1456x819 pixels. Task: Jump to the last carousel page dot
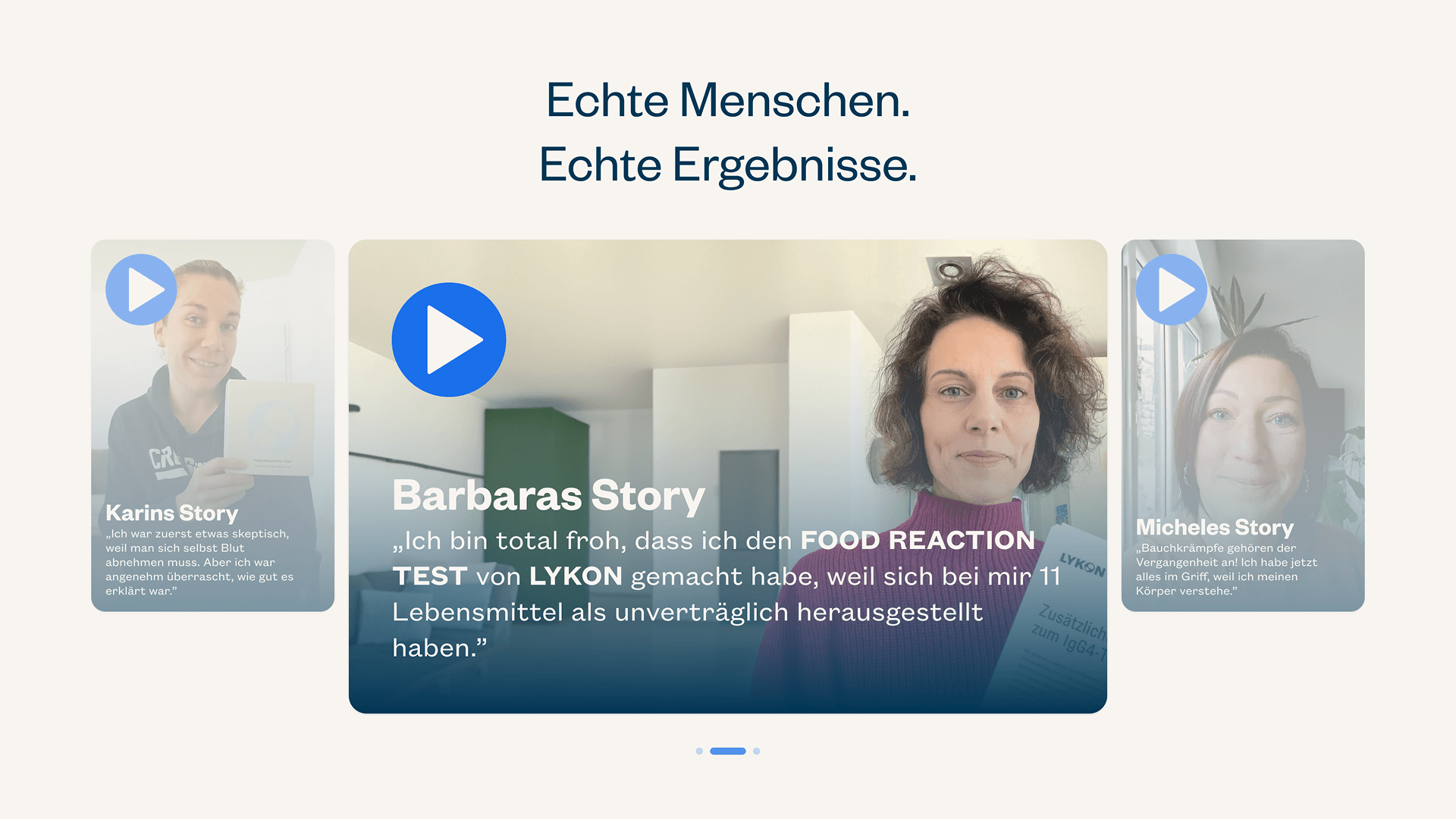pos(757,751)
